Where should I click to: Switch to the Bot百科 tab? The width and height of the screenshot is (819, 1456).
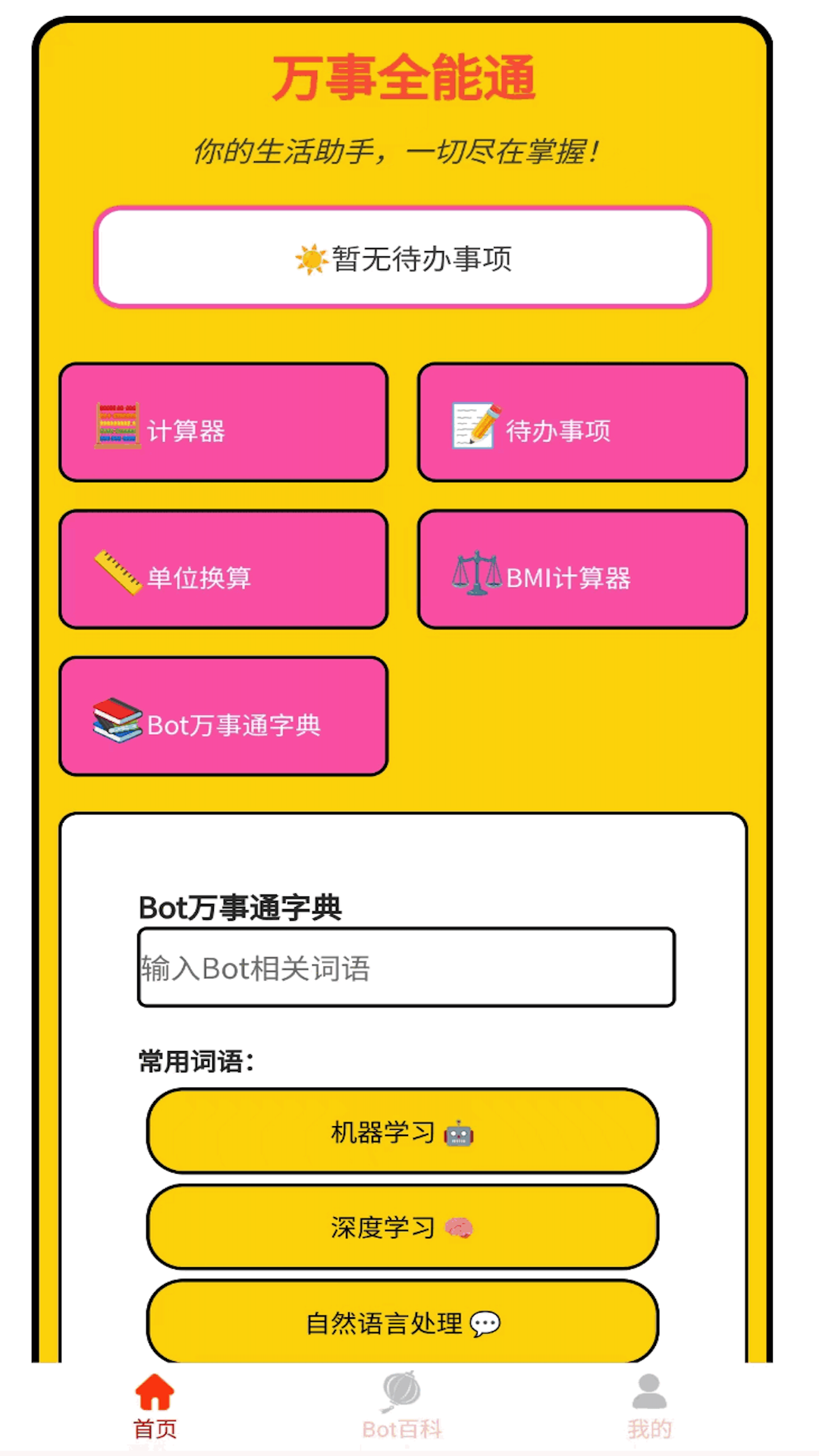[402, 1407]
